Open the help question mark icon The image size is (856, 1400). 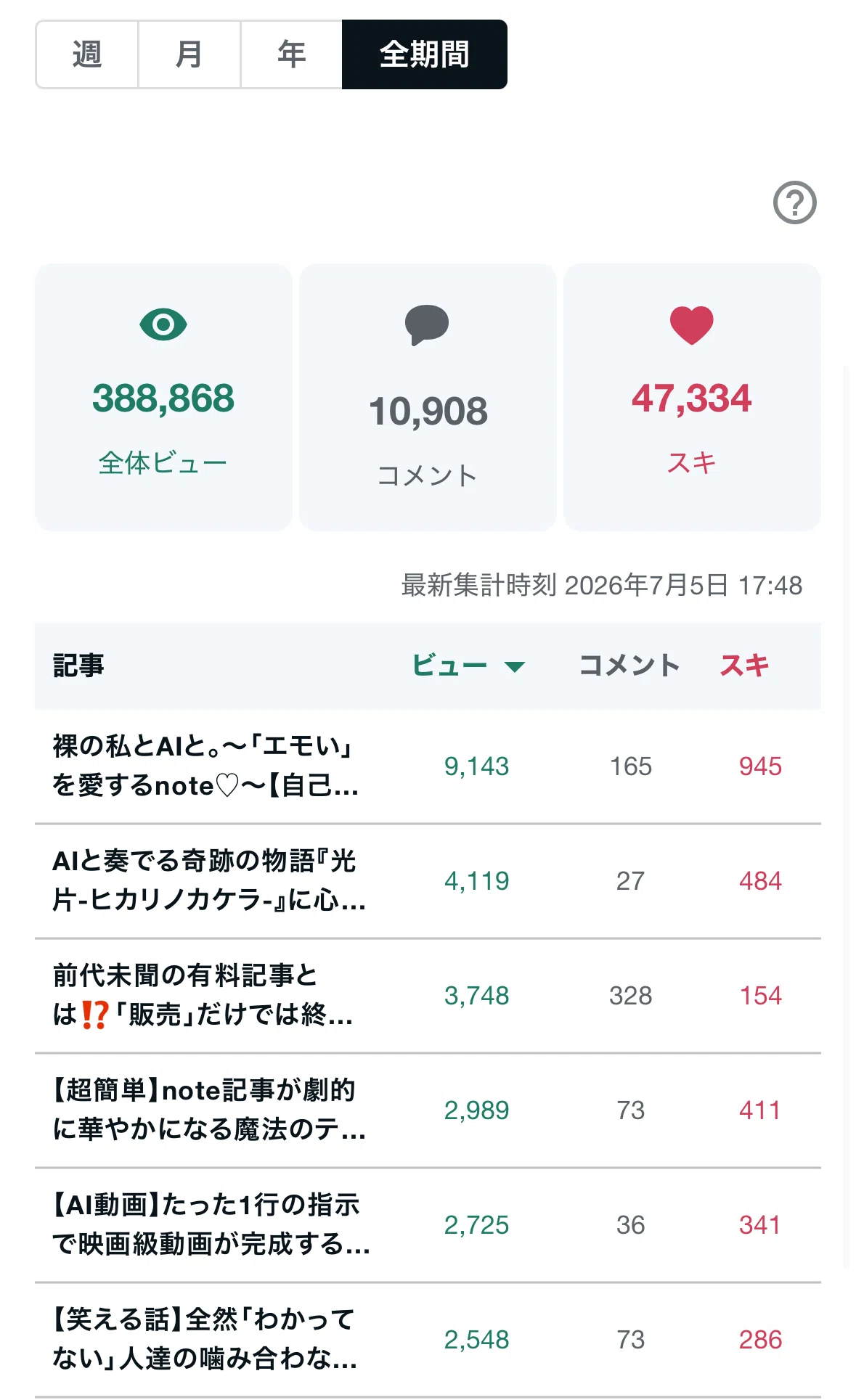(795, 202)
